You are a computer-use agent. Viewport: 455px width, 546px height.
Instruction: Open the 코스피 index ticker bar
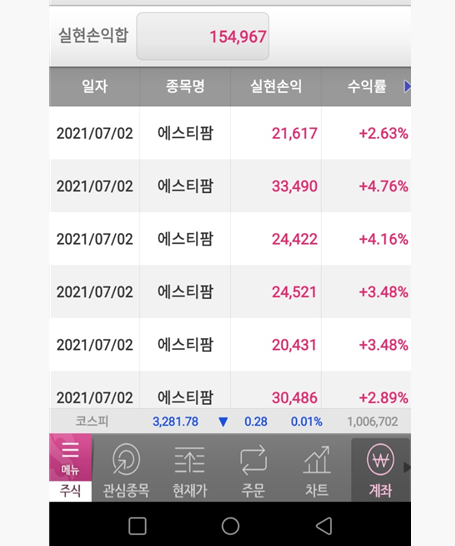pyautogui.click(x=230, y=421)
